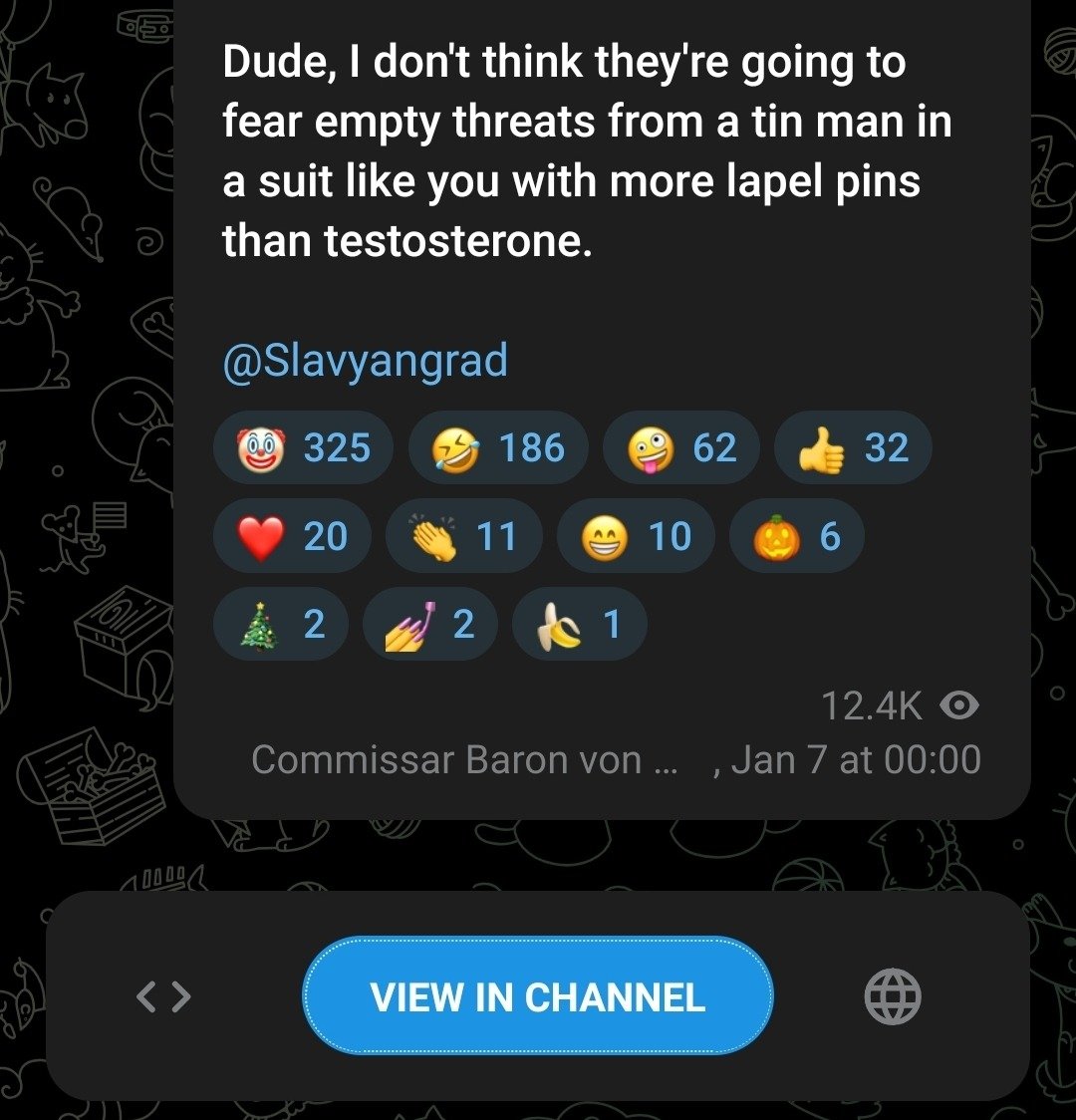
Task: React with the red heart
Action: [293, 536]
